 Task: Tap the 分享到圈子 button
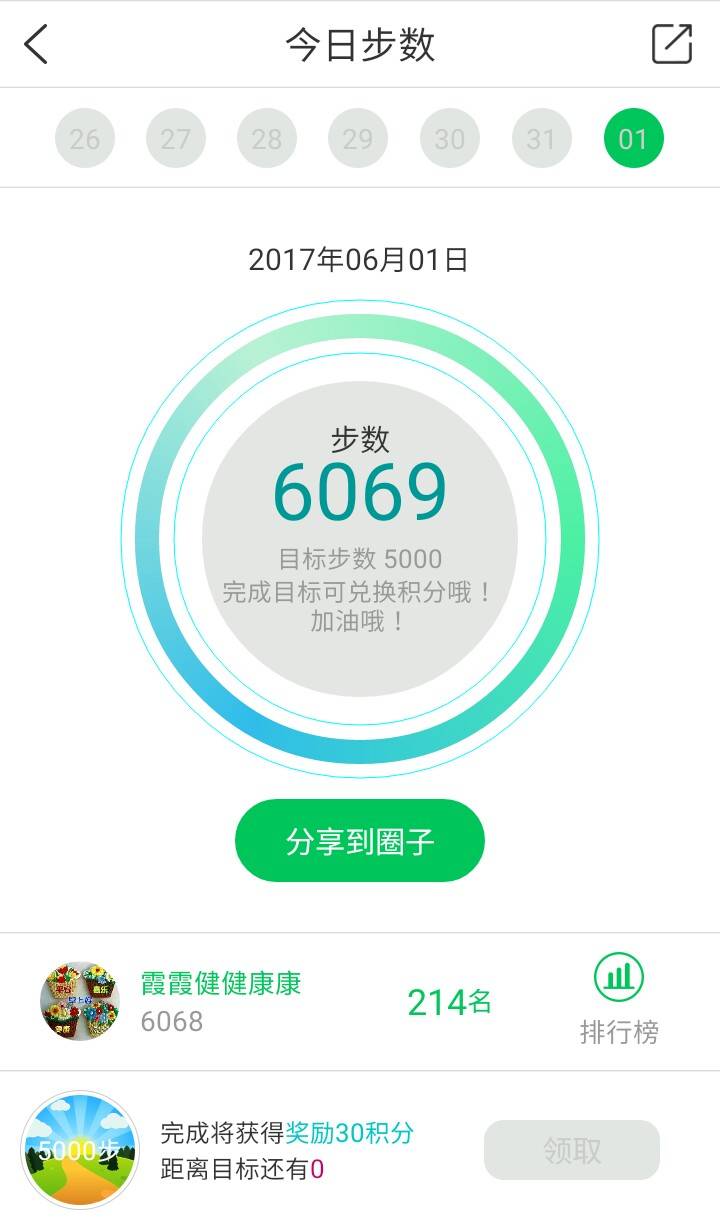[x=360, y=841]
